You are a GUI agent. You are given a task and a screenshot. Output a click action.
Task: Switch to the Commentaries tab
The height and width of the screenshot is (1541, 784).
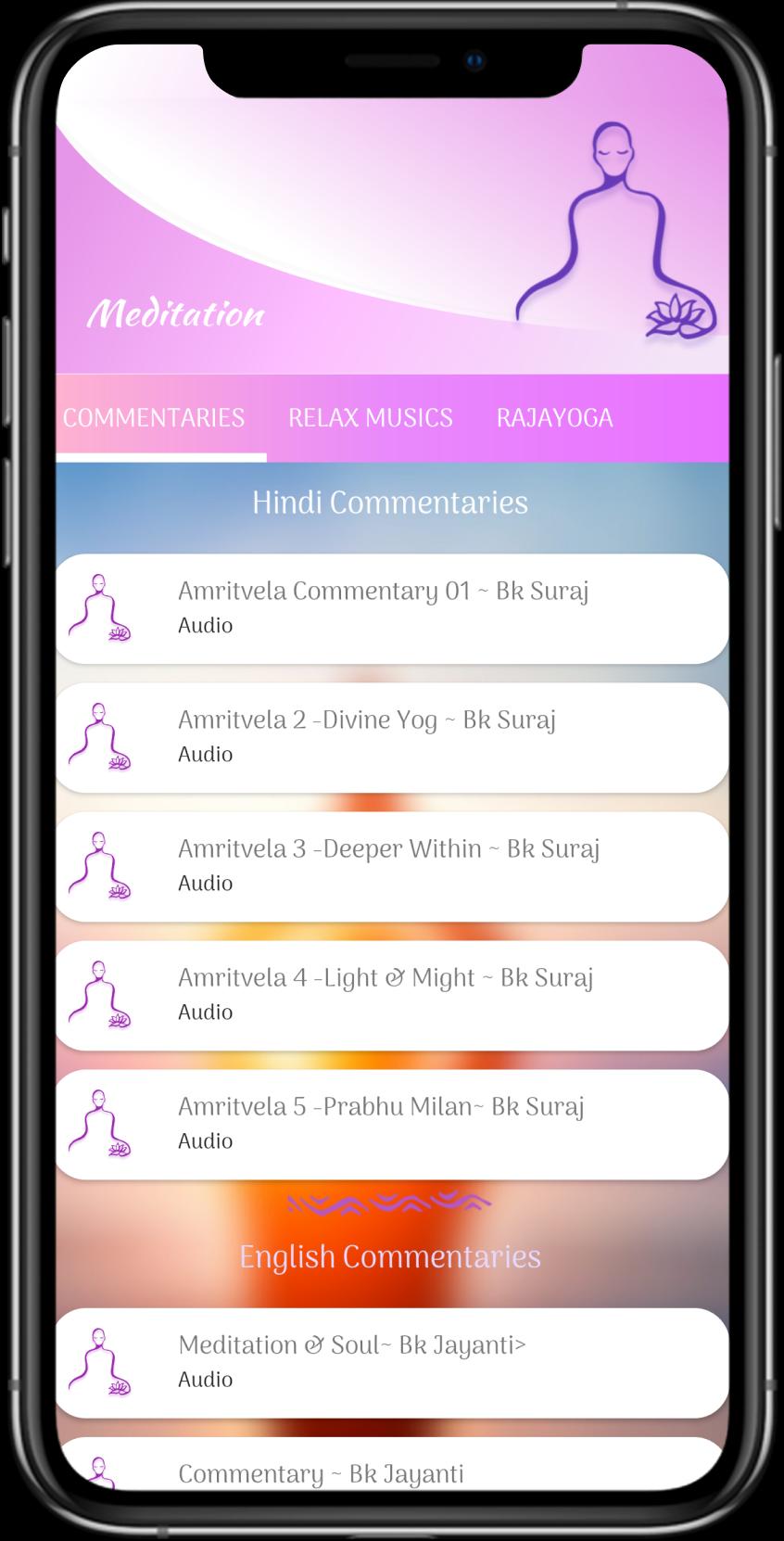[x=154, y=418]
